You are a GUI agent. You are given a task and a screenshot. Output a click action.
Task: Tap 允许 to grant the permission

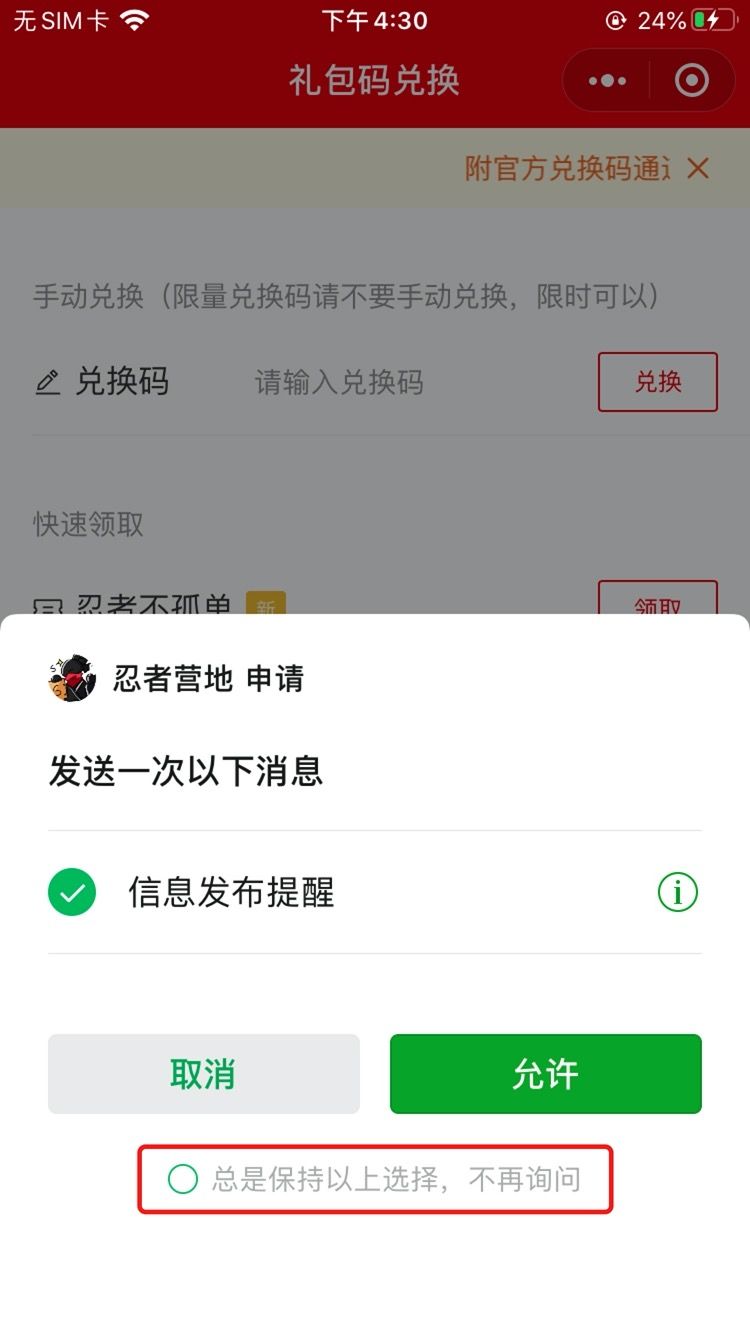coord(546,1074)
